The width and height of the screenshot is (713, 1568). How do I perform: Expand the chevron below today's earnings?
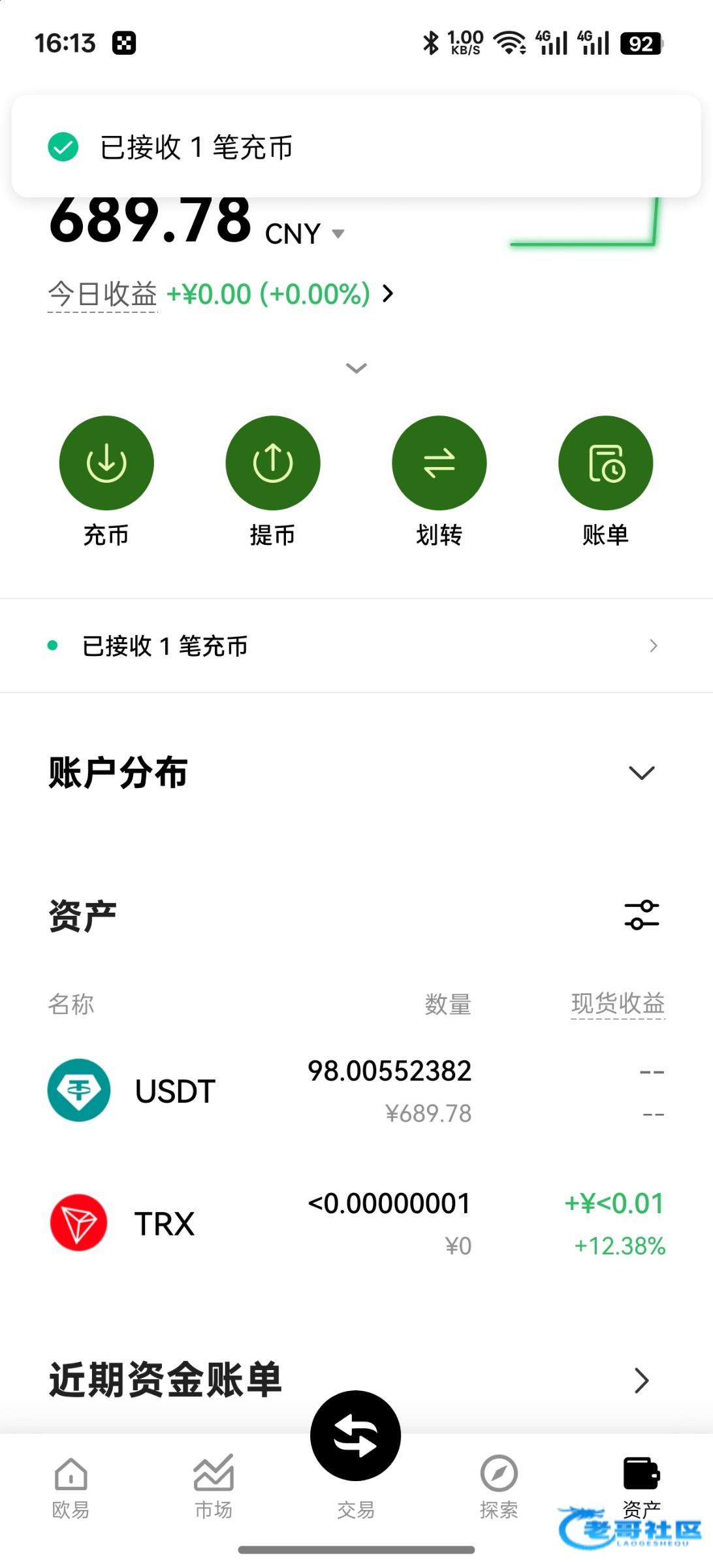coord(356,368)
